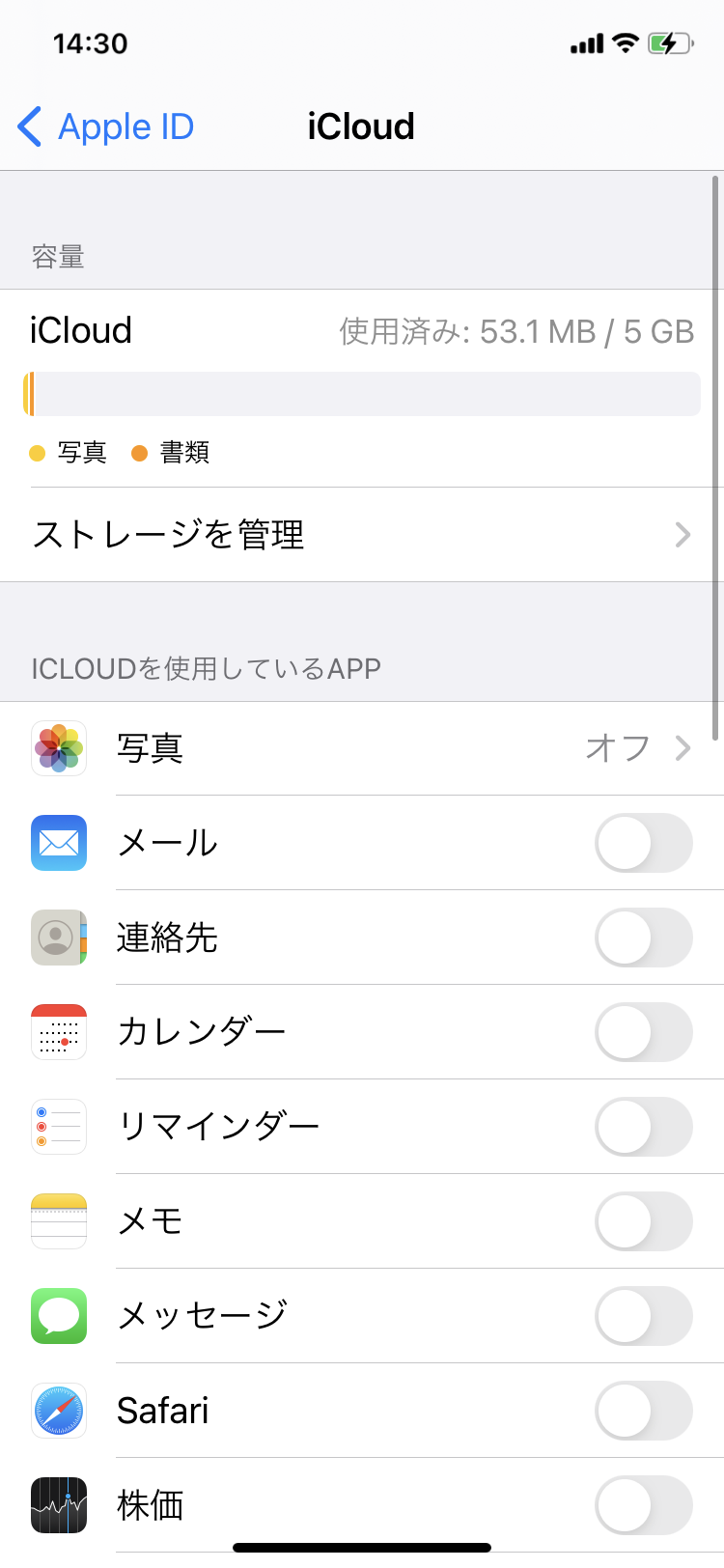
Task: Enable iCloud for リマインダー
Action: click(x=643, y=1127)
